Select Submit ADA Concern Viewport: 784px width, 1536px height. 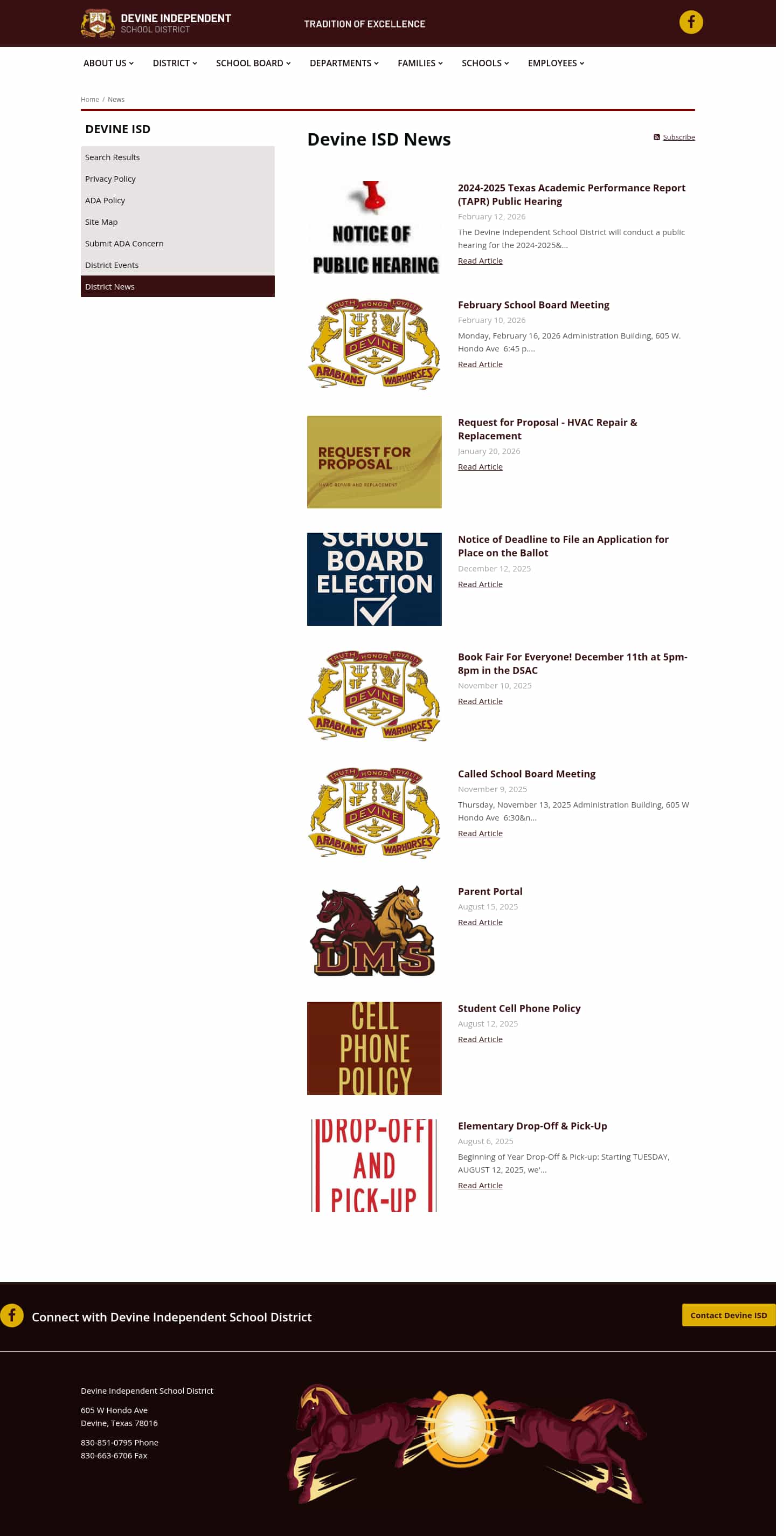tap(124, 243)
